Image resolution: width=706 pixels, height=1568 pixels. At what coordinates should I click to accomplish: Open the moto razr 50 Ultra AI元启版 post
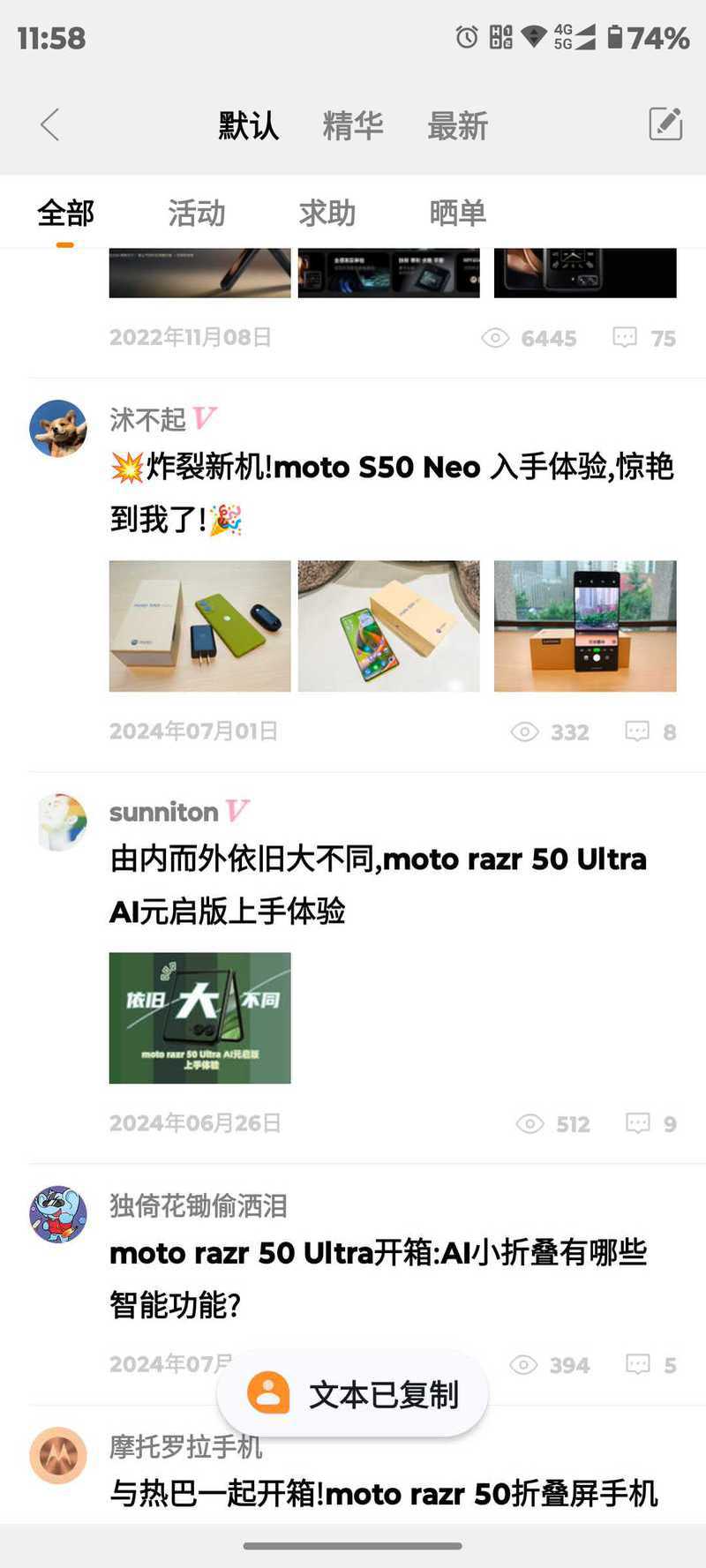click(378, 884)
